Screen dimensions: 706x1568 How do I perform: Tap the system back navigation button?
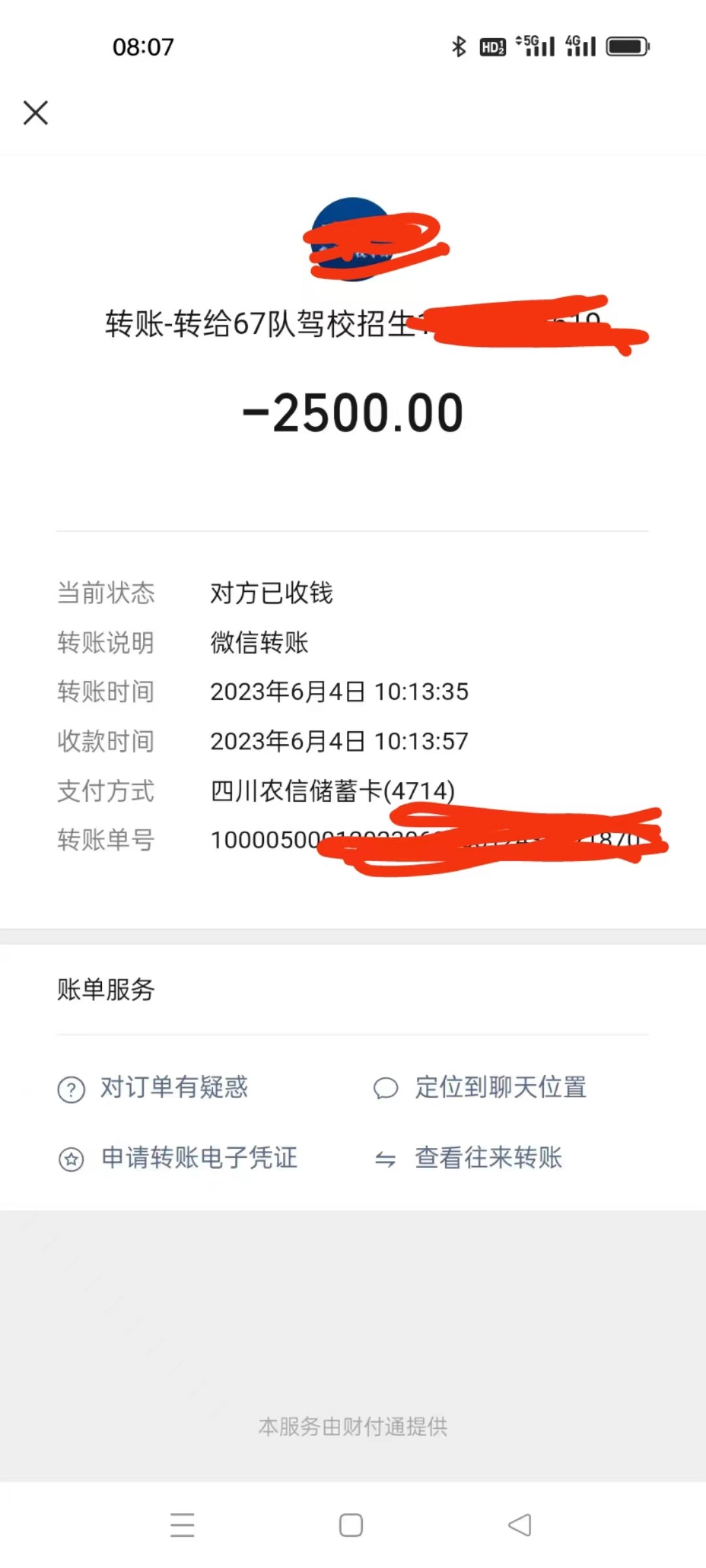520,1525
